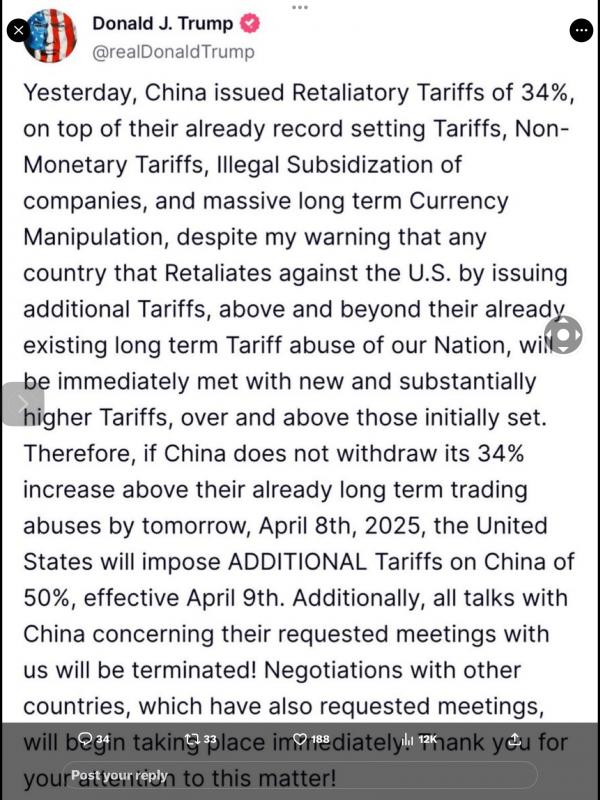Image resolution: width=600 pixels, height=800 pixels.
Task: Close the image viewer
Action: pyautogui.click(x=19, y=31)
